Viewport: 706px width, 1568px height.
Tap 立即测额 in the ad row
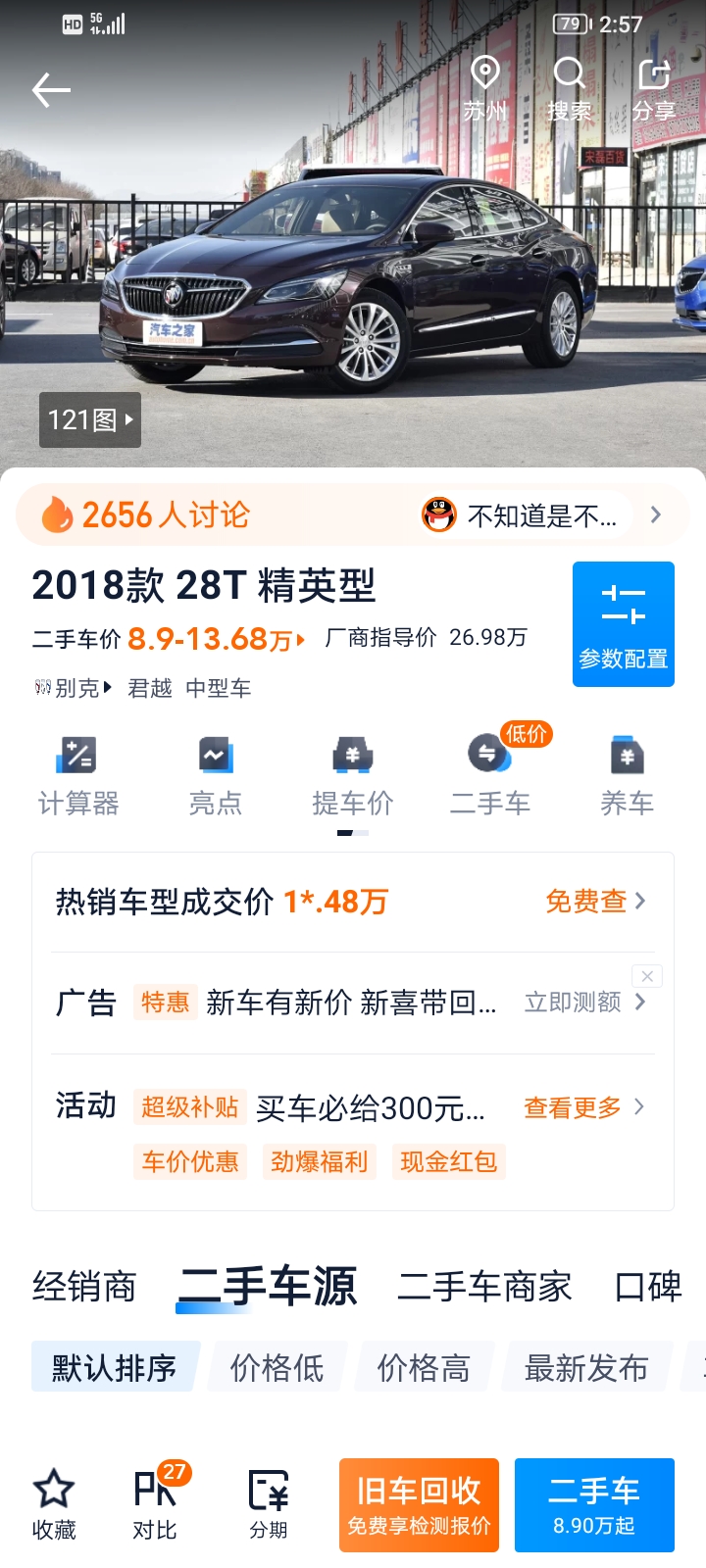pyautogui.click(x=584, y=1002)
